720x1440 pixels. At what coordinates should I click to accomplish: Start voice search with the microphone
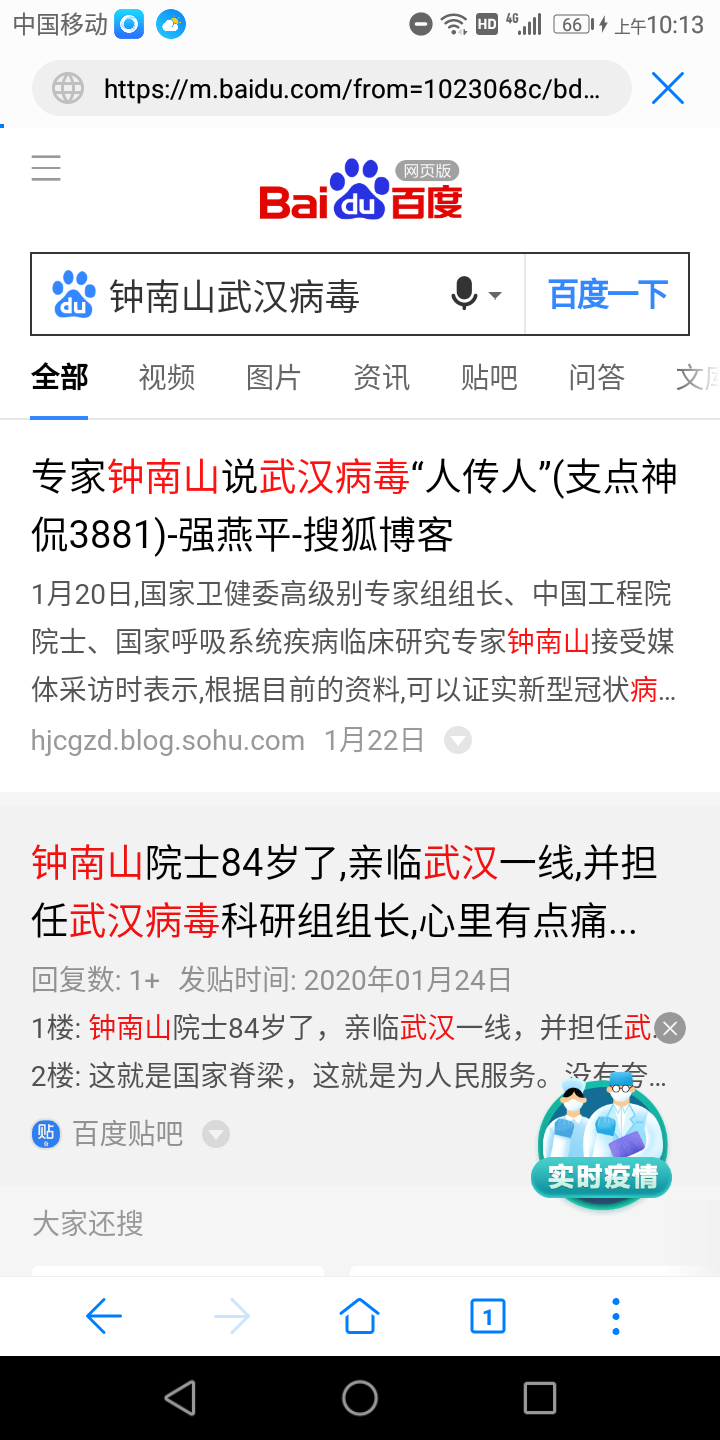click(x=464, y=295)
